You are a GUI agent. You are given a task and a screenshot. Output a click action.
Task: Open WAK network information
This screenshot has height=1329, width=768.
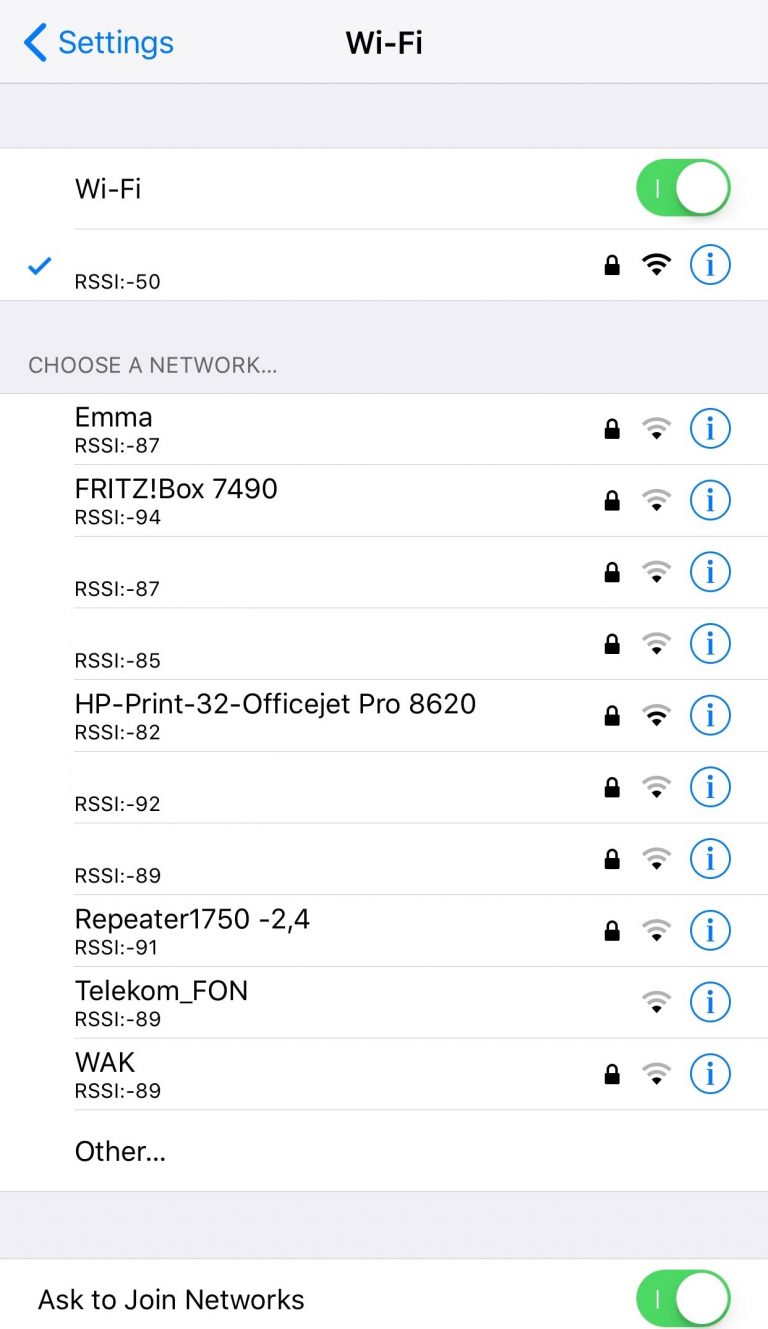tap(710, 1074)
